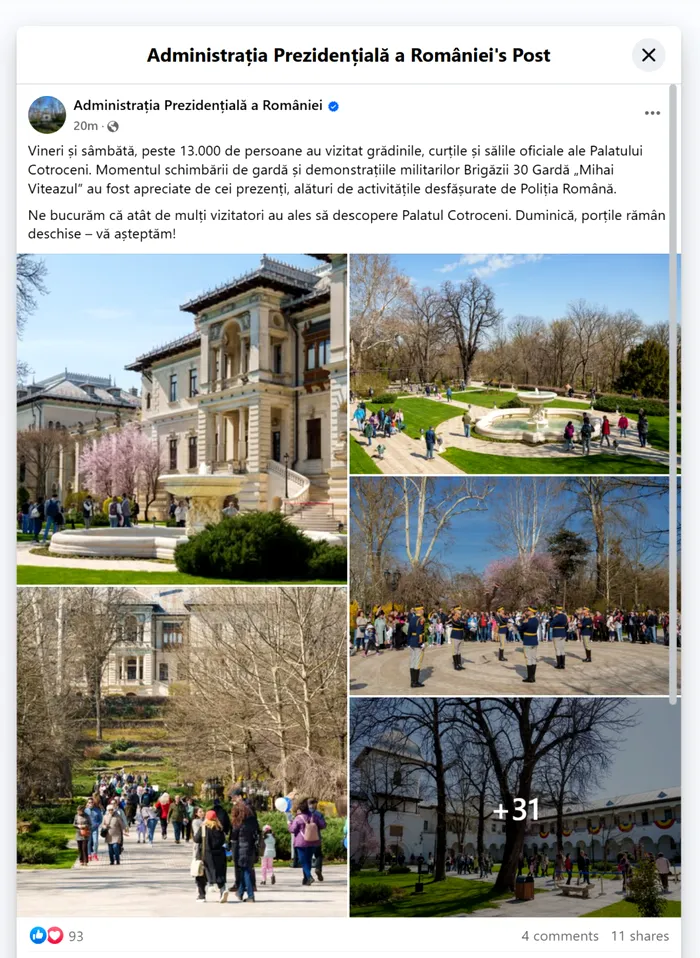Open the guard ceremony photo
Image resolution: width=700 pixels, height=958 pixels.
pyautogui.click(x=509, y=585)
